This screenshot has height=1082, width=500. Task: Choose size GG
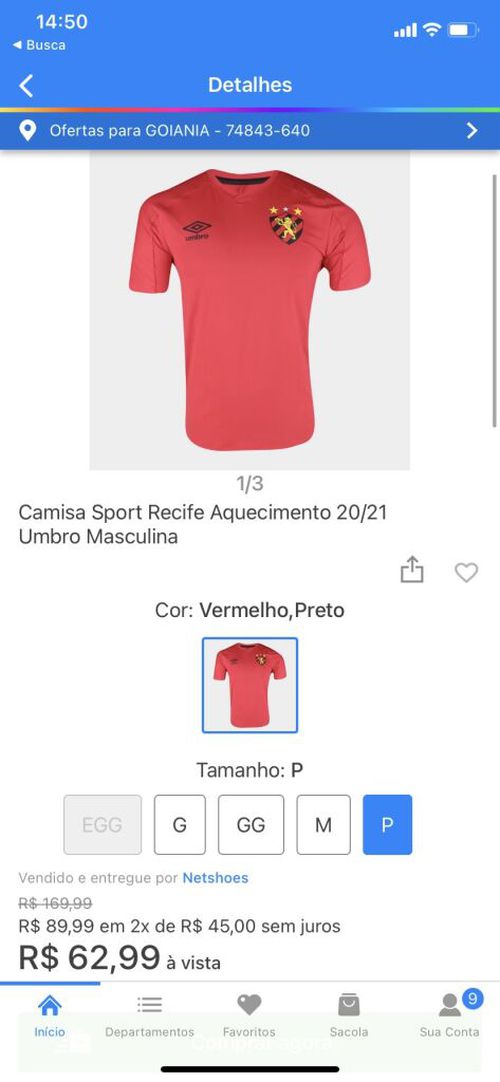click(251, 825)
